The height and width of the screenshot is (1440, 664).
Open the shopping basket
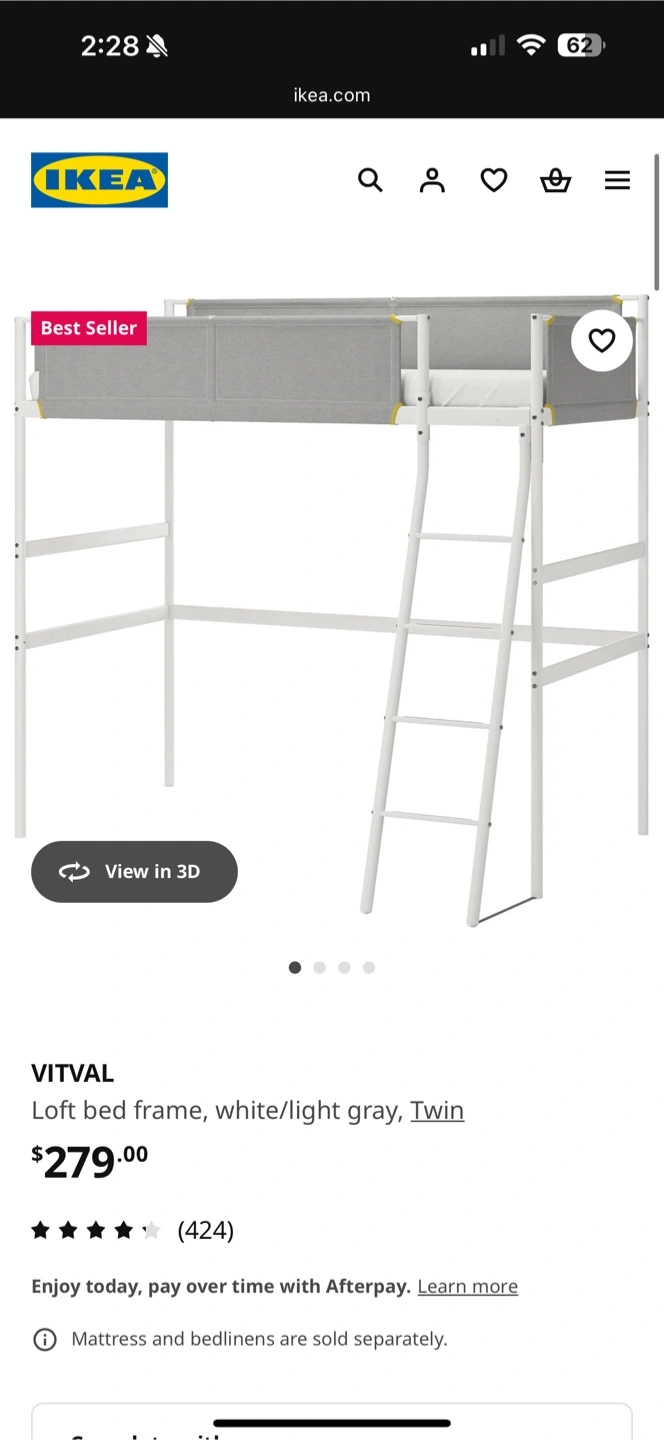click(x=555, y=180)
